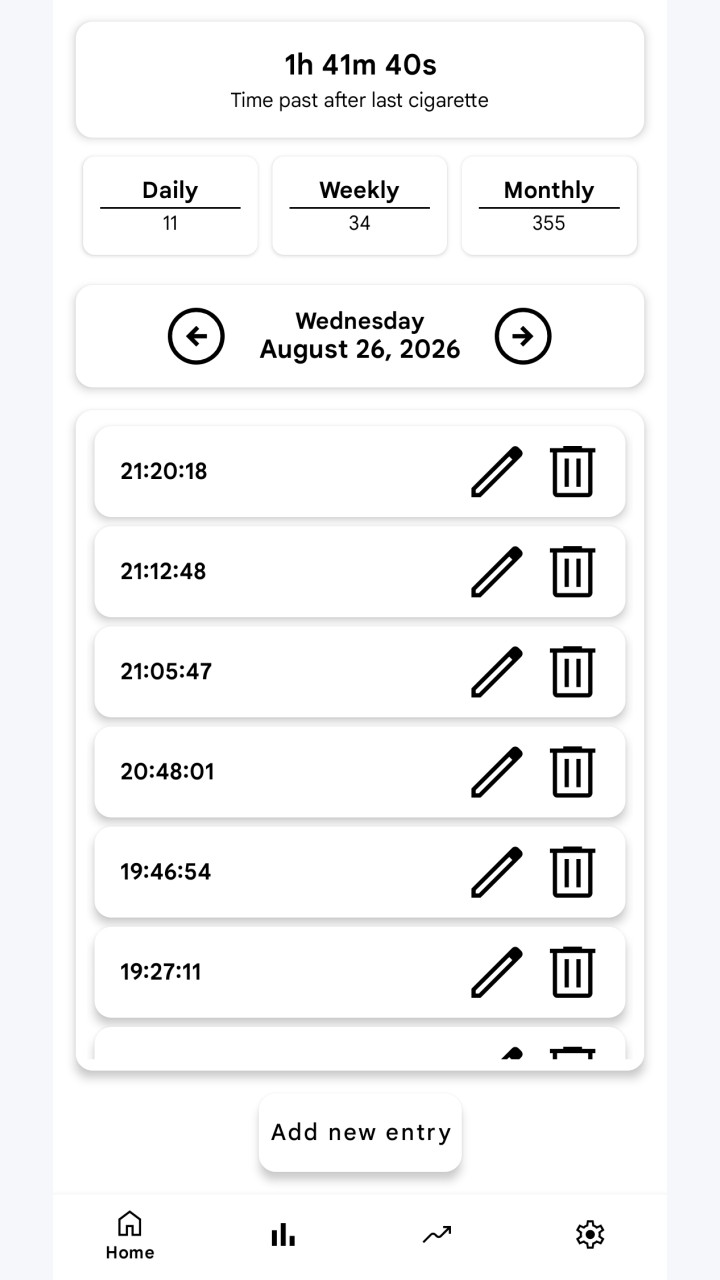The width and height of the screenshot is (720, 1280).
Task: Edit the 21:05:47 entry
Action: [497, 672]
